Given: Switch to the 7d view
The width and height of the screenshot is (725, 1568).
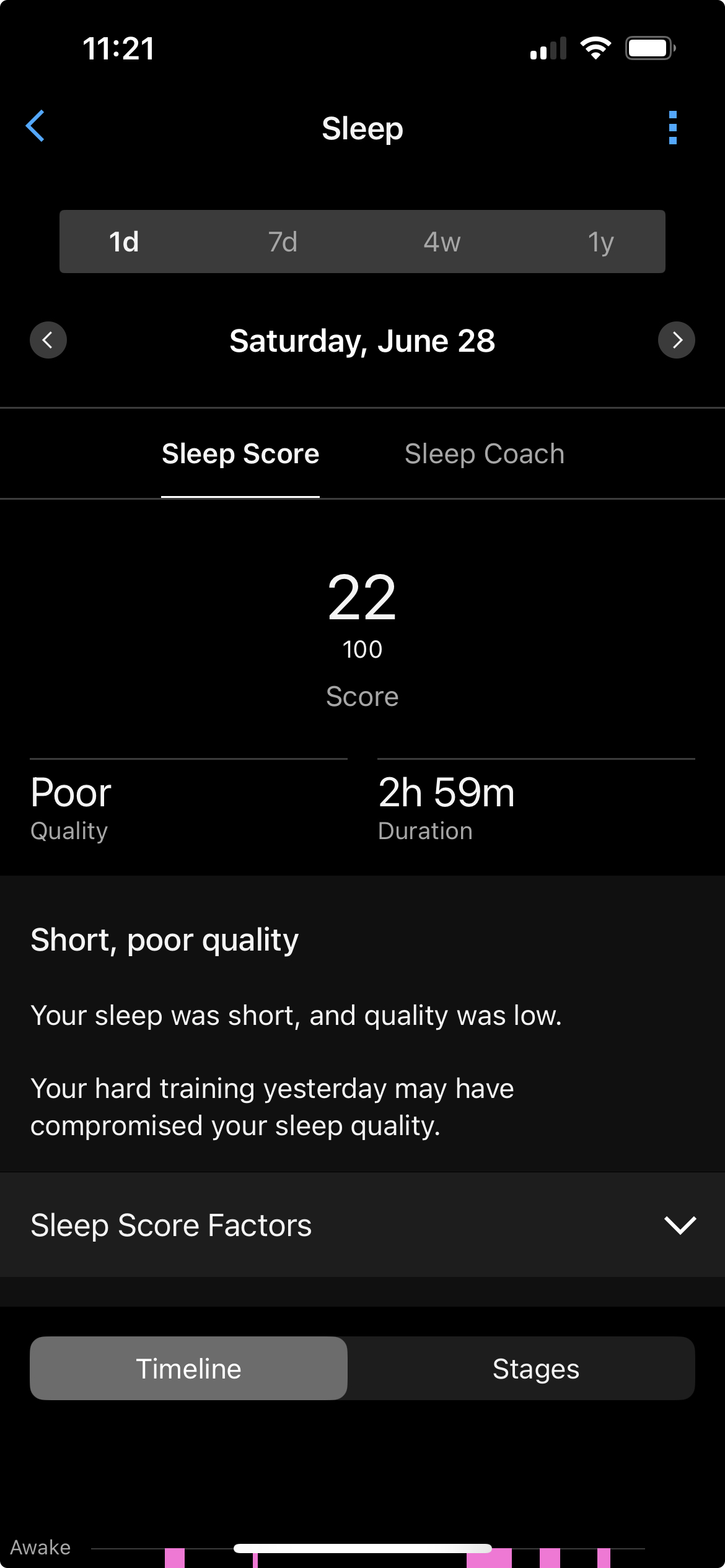Looking at the screenshot, I should click(x=283, y=242).
